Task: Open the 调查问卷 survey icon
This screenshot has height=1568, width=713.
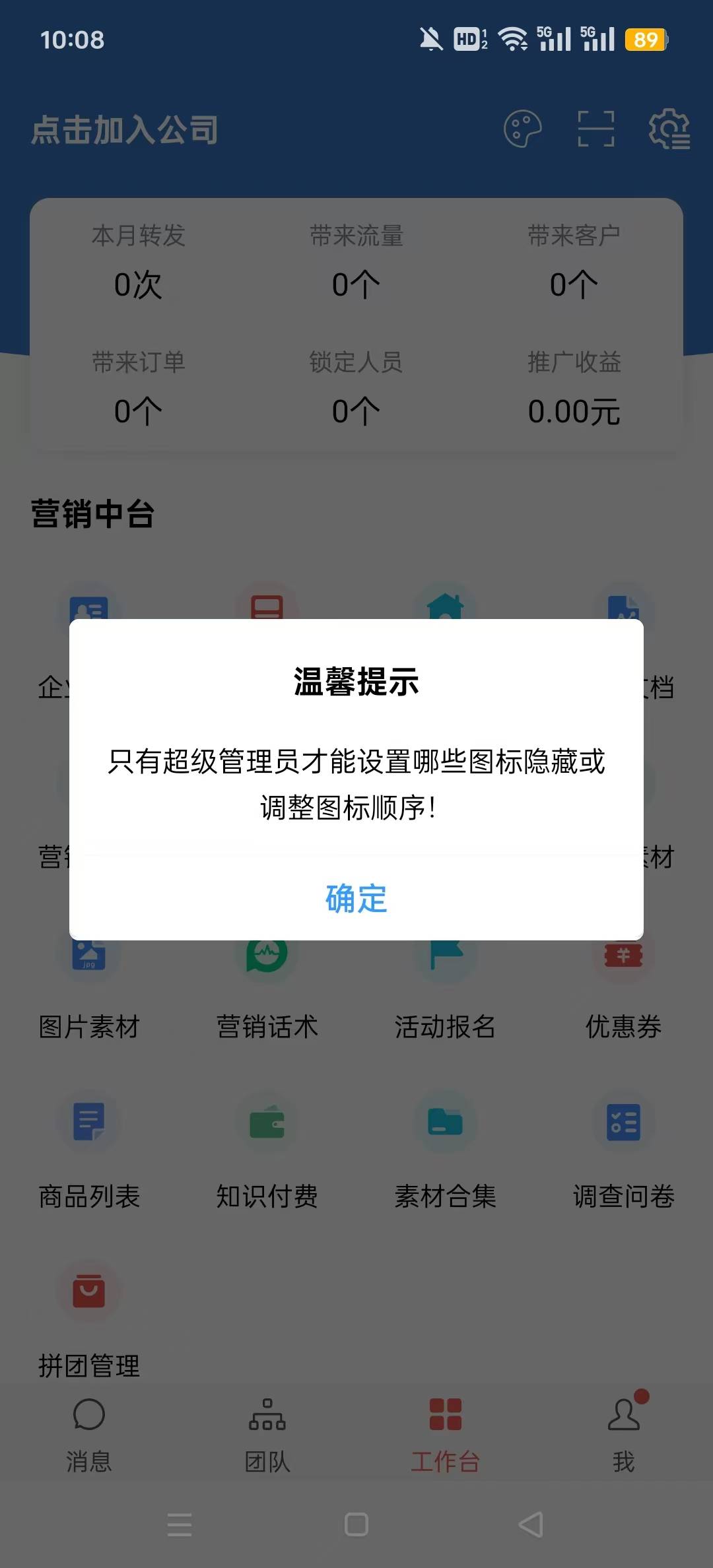Action: [624, 1126]
